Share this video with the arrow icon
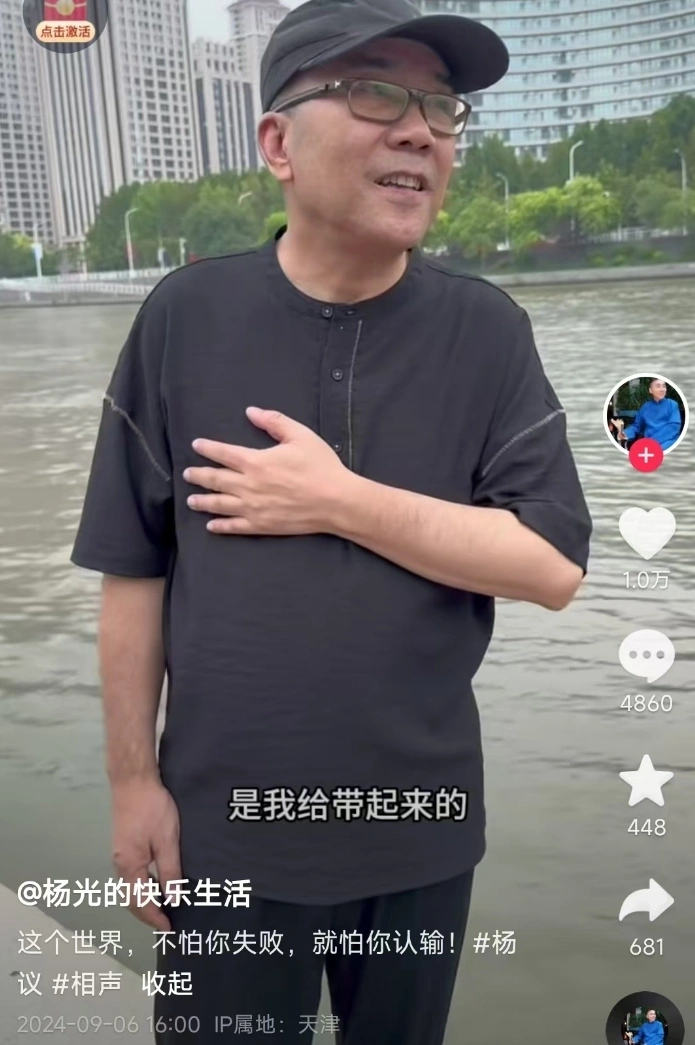Viewport: 695px width, 1045px height. point(646,901)
